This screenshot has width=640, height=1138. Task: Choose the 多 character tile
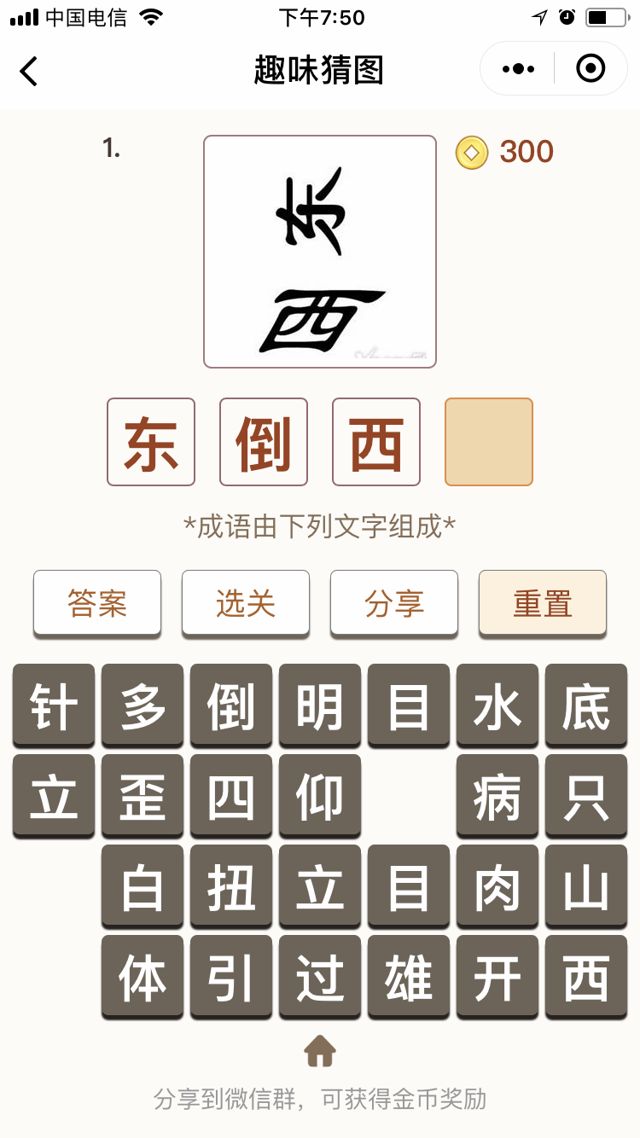[x=143, y=706]
